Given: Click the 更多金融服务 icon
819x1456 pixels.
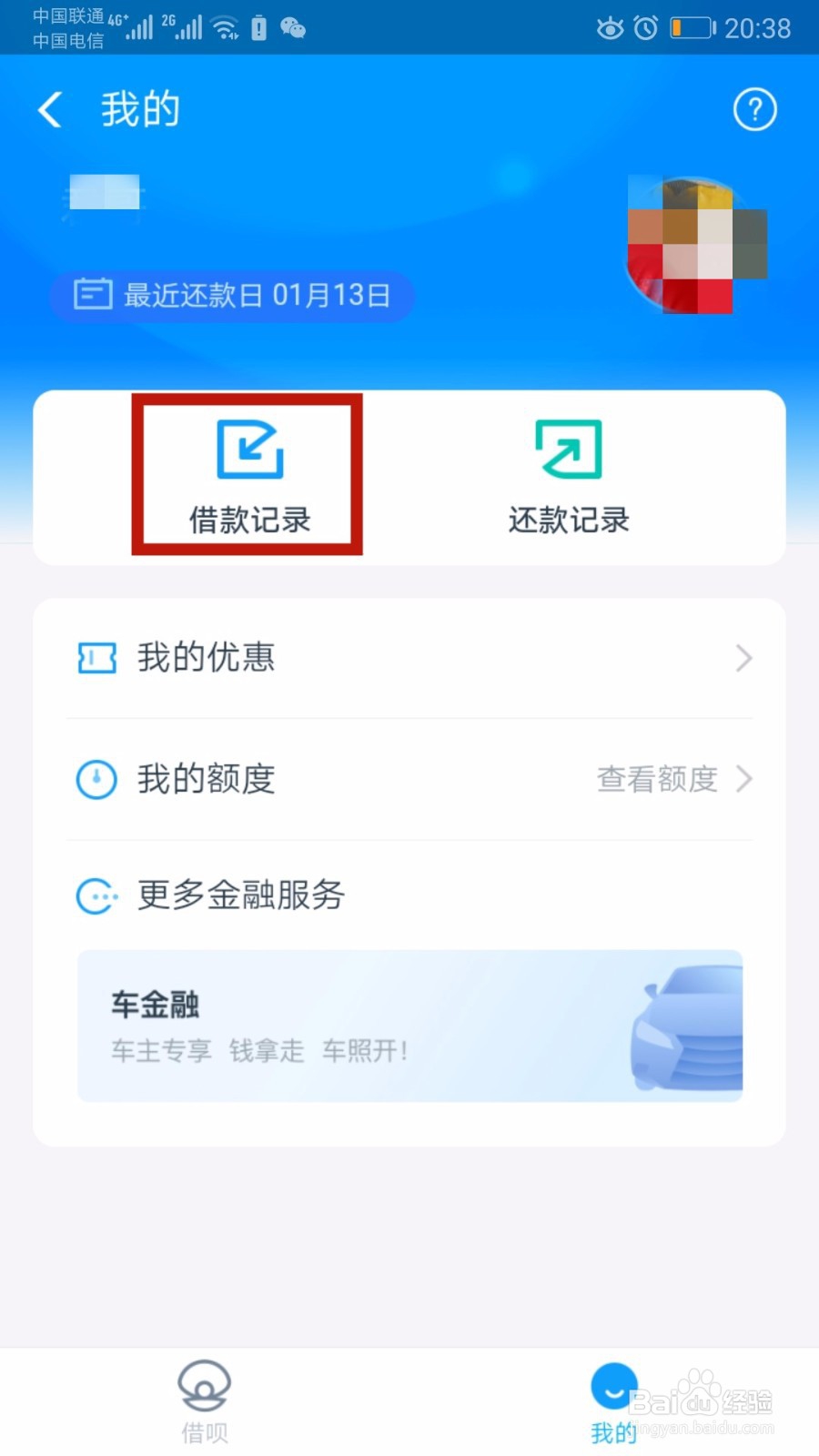Looking at the screenshot, I should tap(97, 896).
